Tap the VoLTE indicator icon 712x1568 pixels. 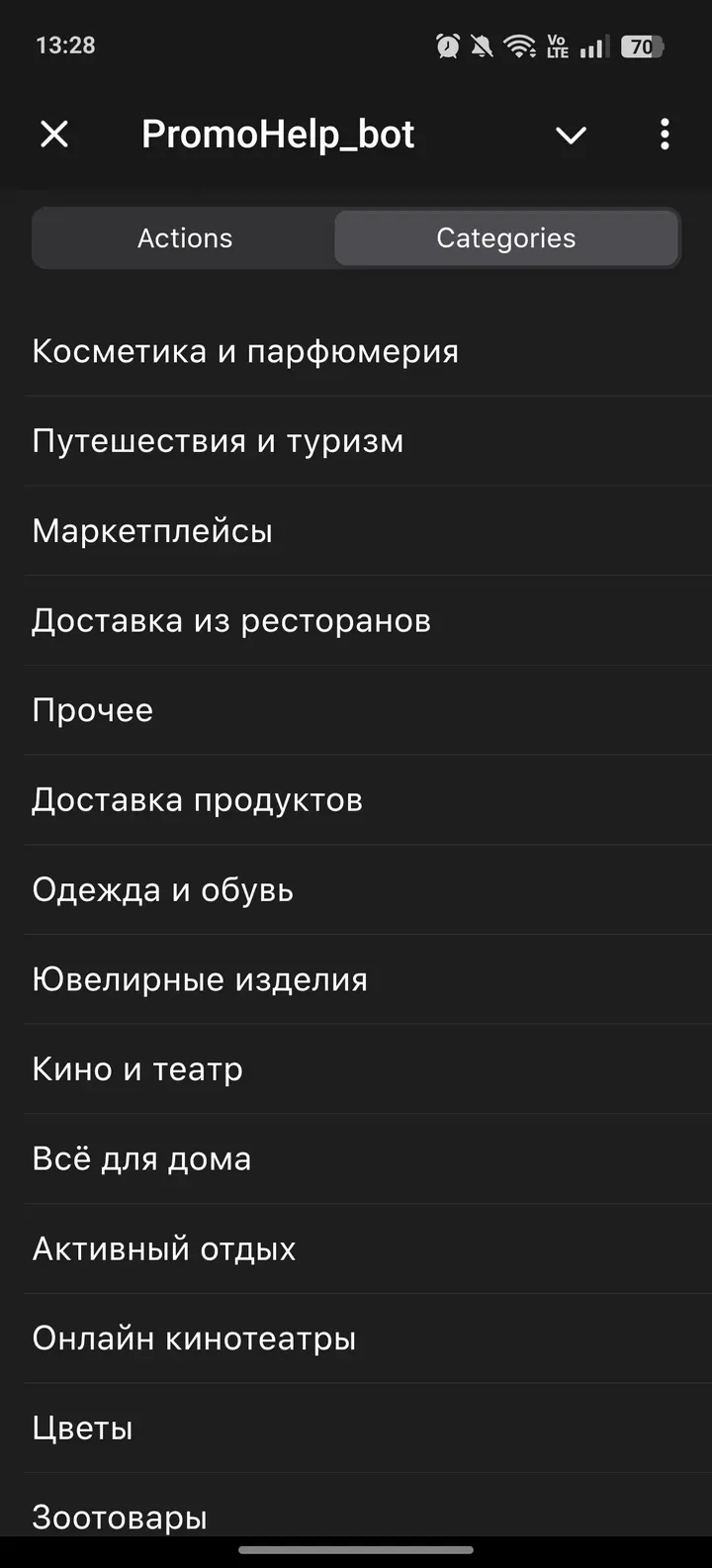(x=557, y=46)
